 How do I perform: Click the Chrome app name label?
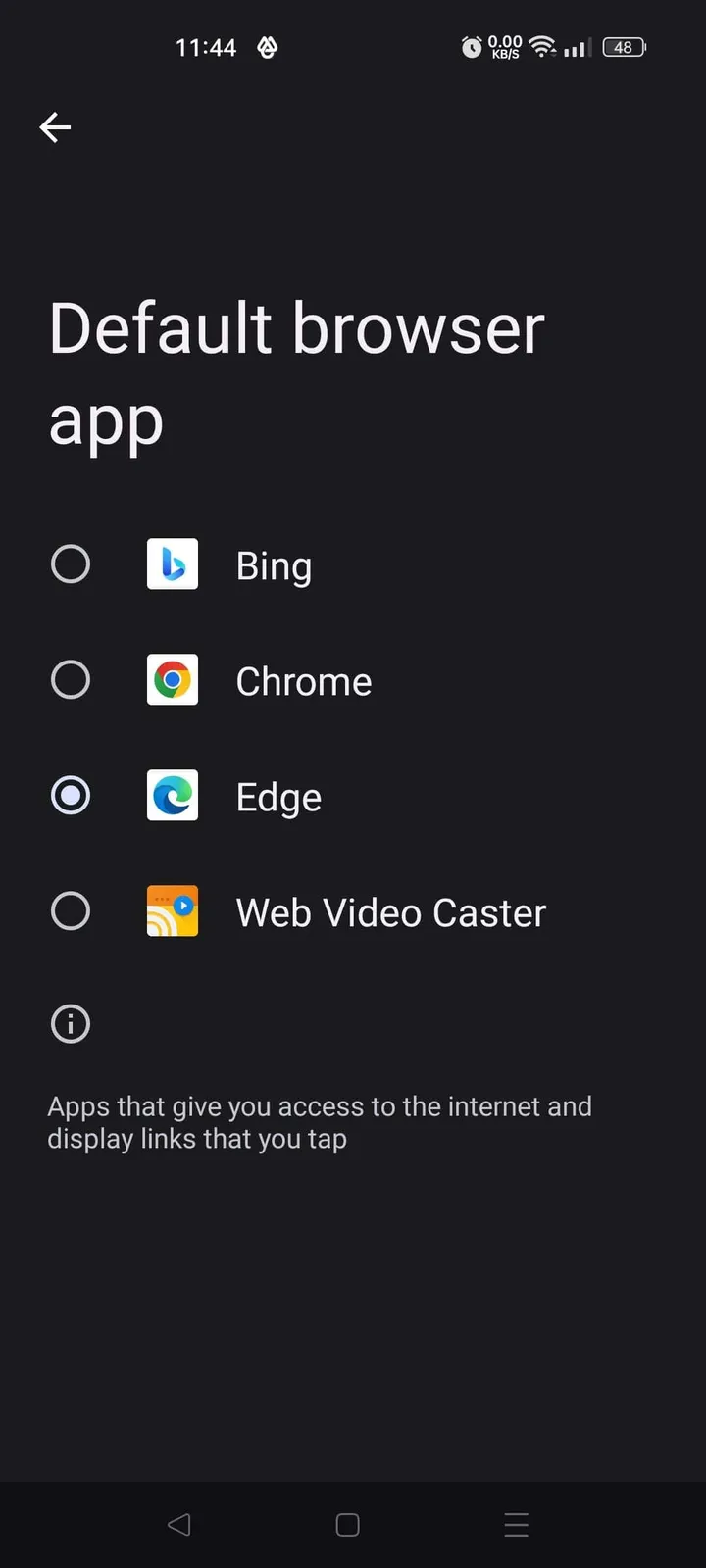pos(303,680)
